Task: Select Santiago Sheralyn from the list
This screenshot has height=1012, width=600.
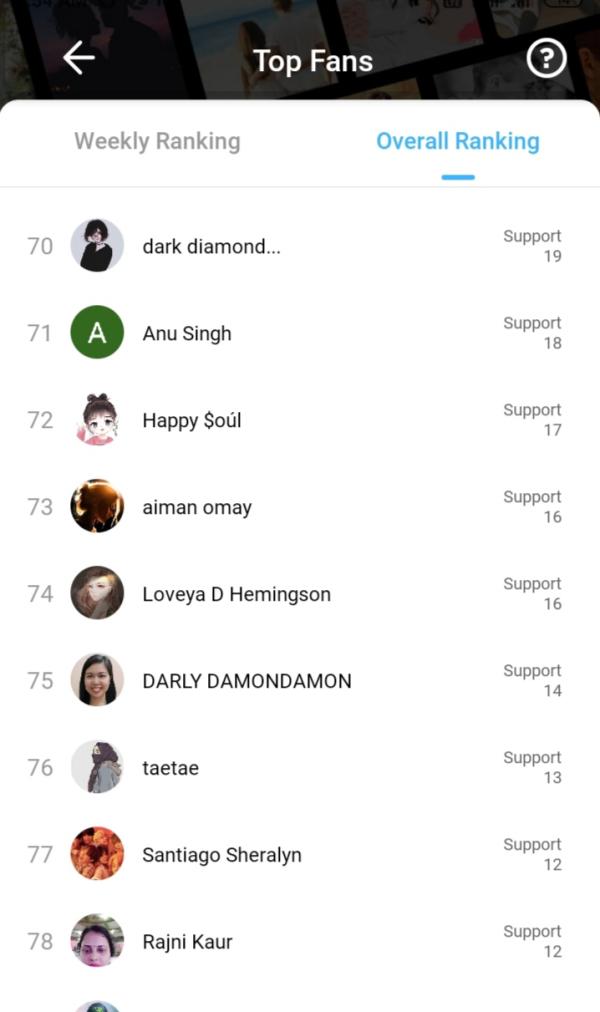Action: tap(222, 855)
